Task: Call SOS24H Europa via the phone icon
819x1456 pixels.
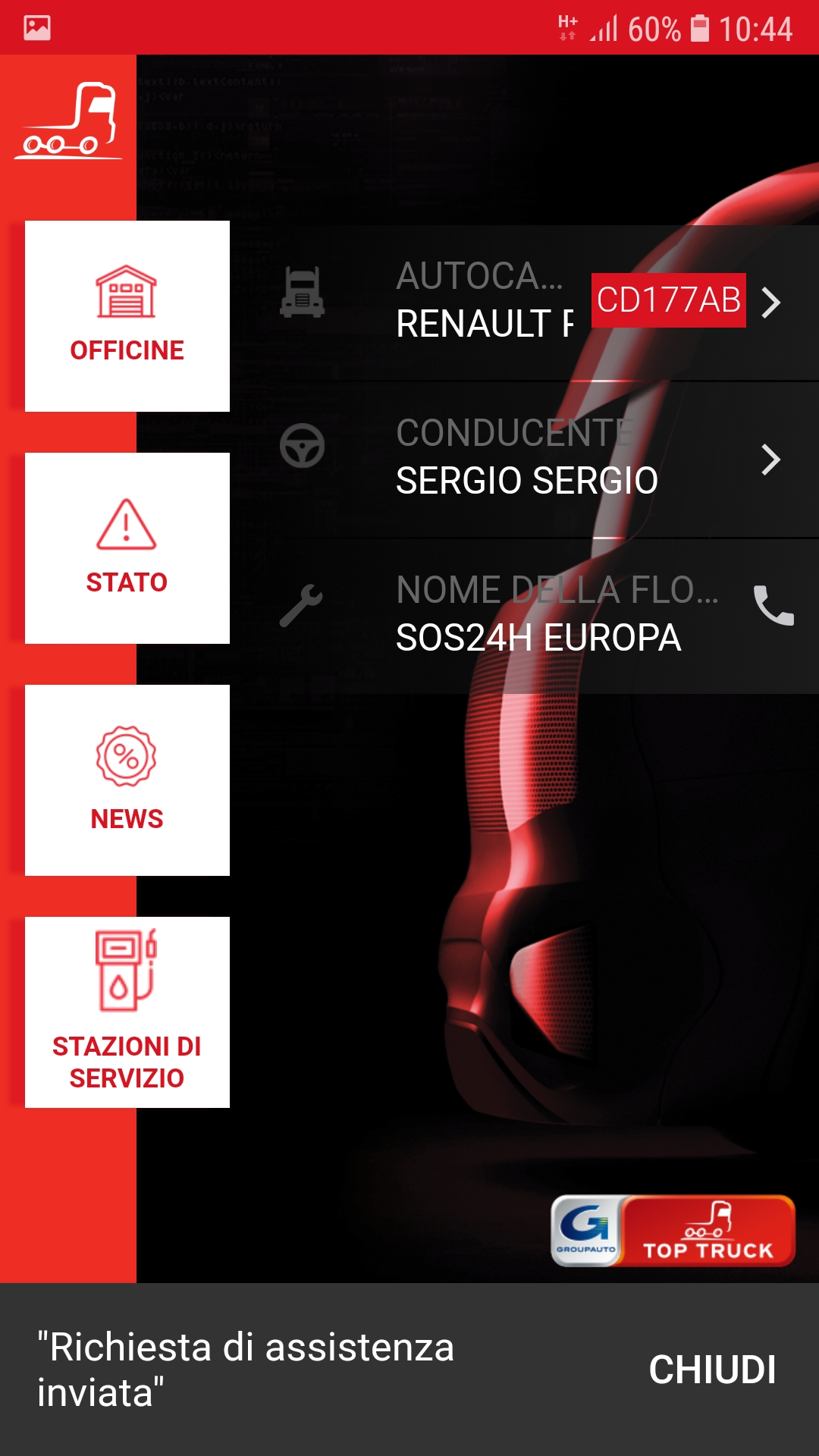Action: pyautogui.click(x=773, y=605)
